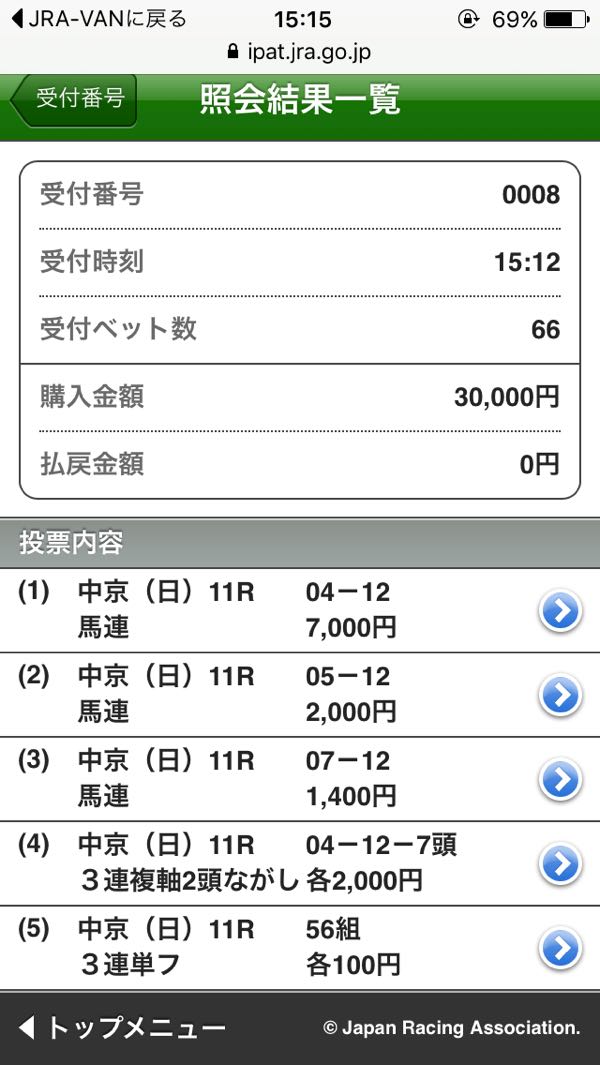Go back to 受付番号 list
This screenshot has width=600, height=1065.
[x=74, y=99]
